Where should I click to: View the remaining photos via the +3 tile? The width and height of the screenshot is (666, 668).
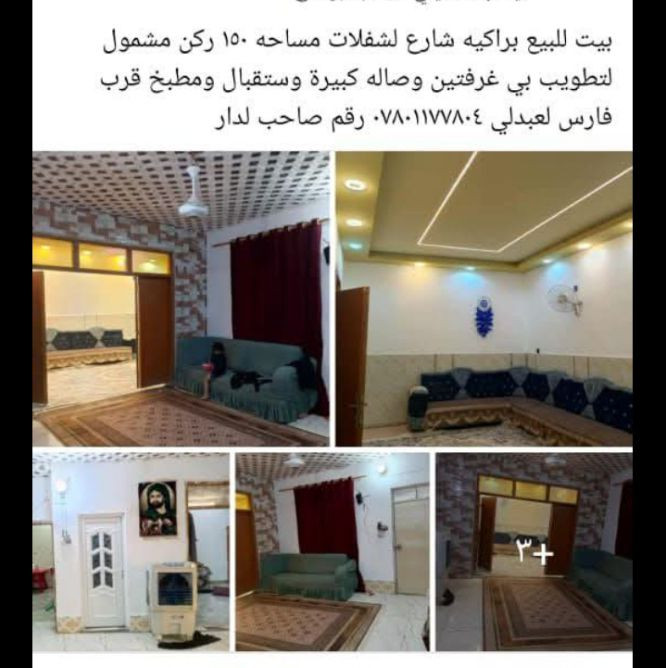533,553
